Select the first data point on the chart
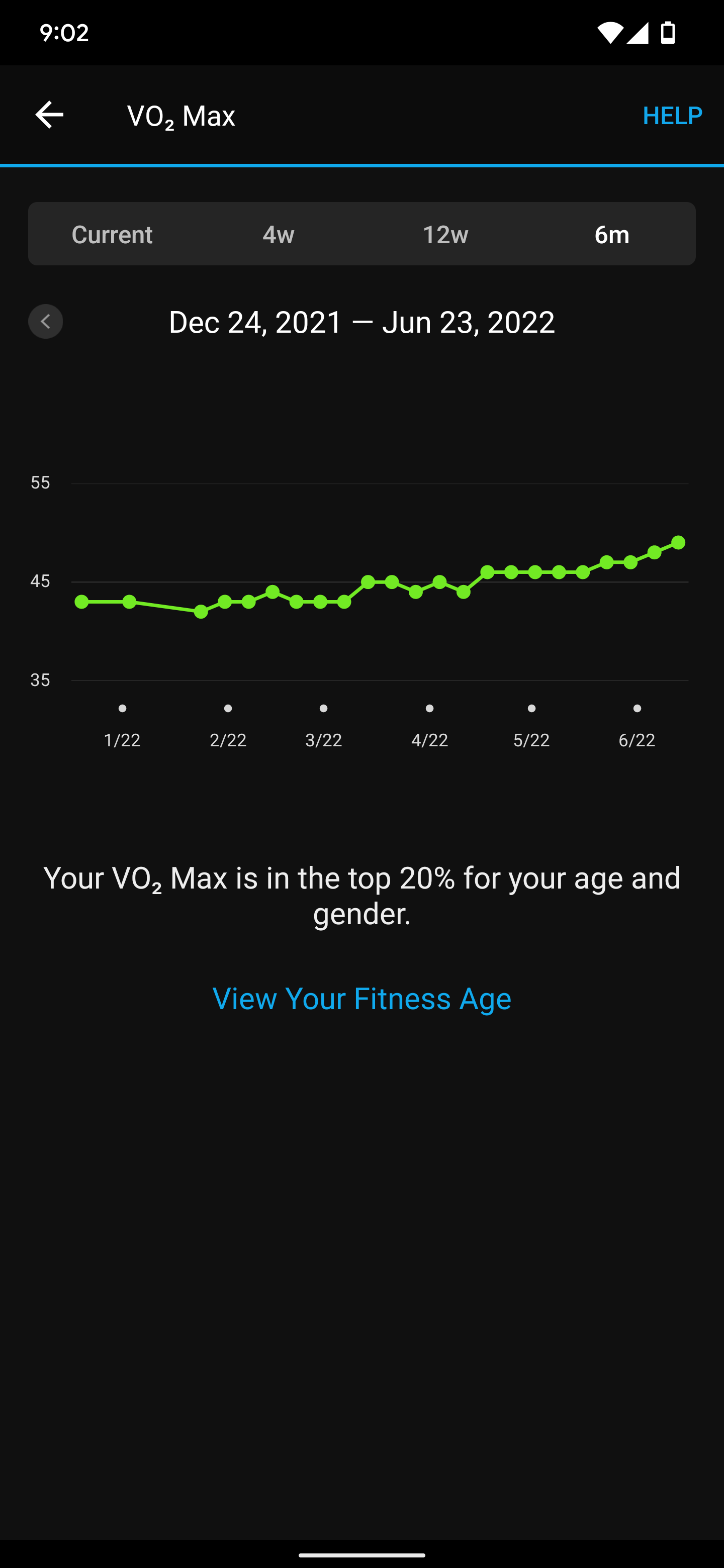The height and width of the screenshot is (1568, 724). pyautogui.click(x=81, y=602)
